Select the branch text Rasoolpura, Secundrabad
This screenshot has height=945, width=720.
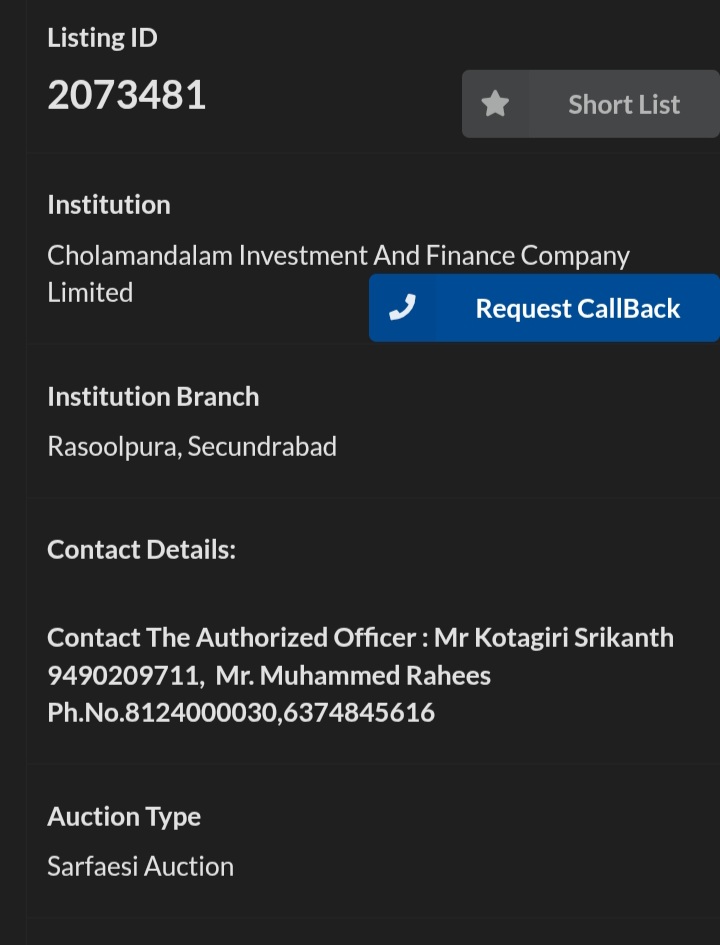[x=192, y=446]
